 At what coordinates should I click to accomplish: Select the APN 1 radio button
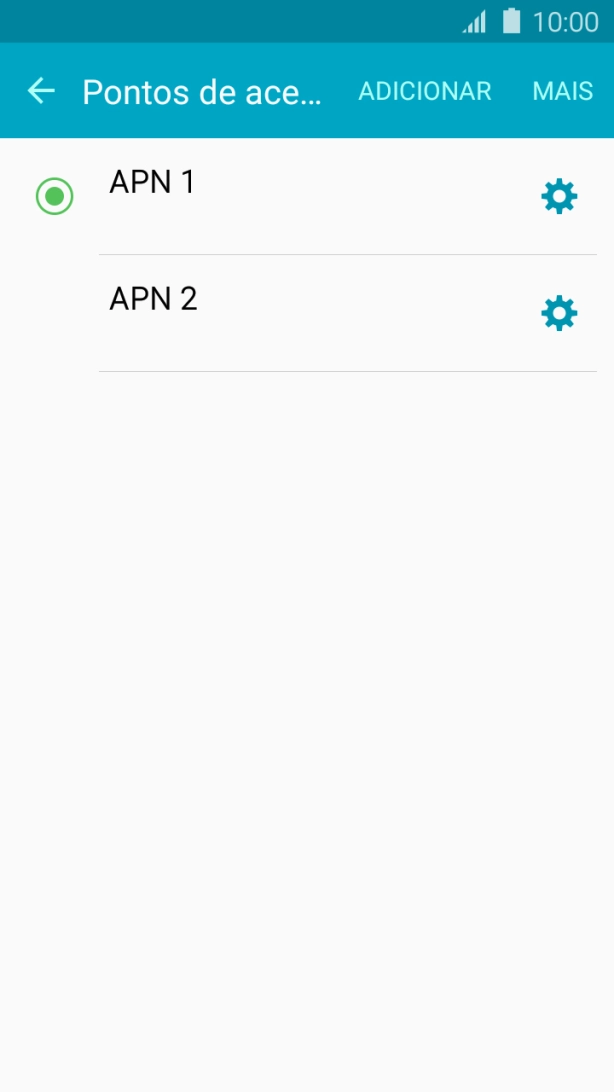tap(54, 196)
